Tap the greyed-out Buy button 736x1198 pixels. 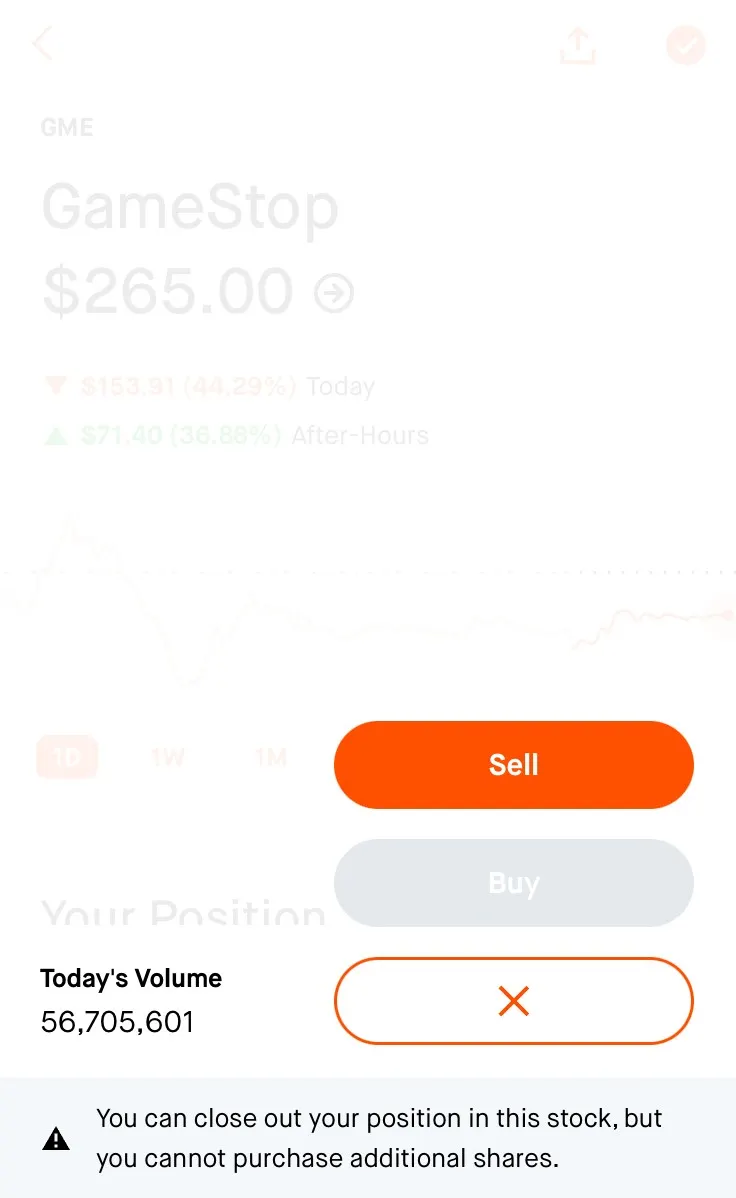[x=513, y=883]
